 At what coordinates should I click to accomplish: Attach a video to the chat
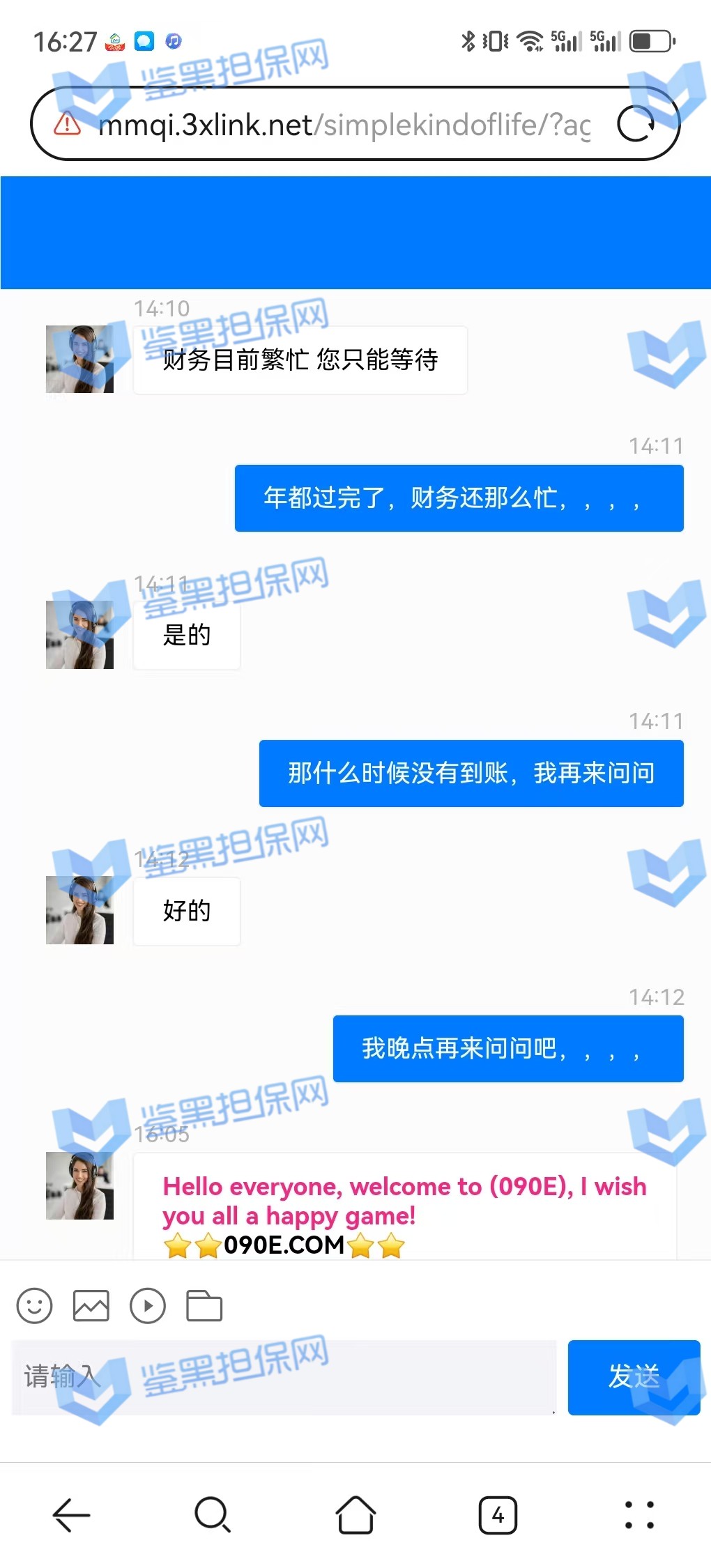tap(148, 1305)
